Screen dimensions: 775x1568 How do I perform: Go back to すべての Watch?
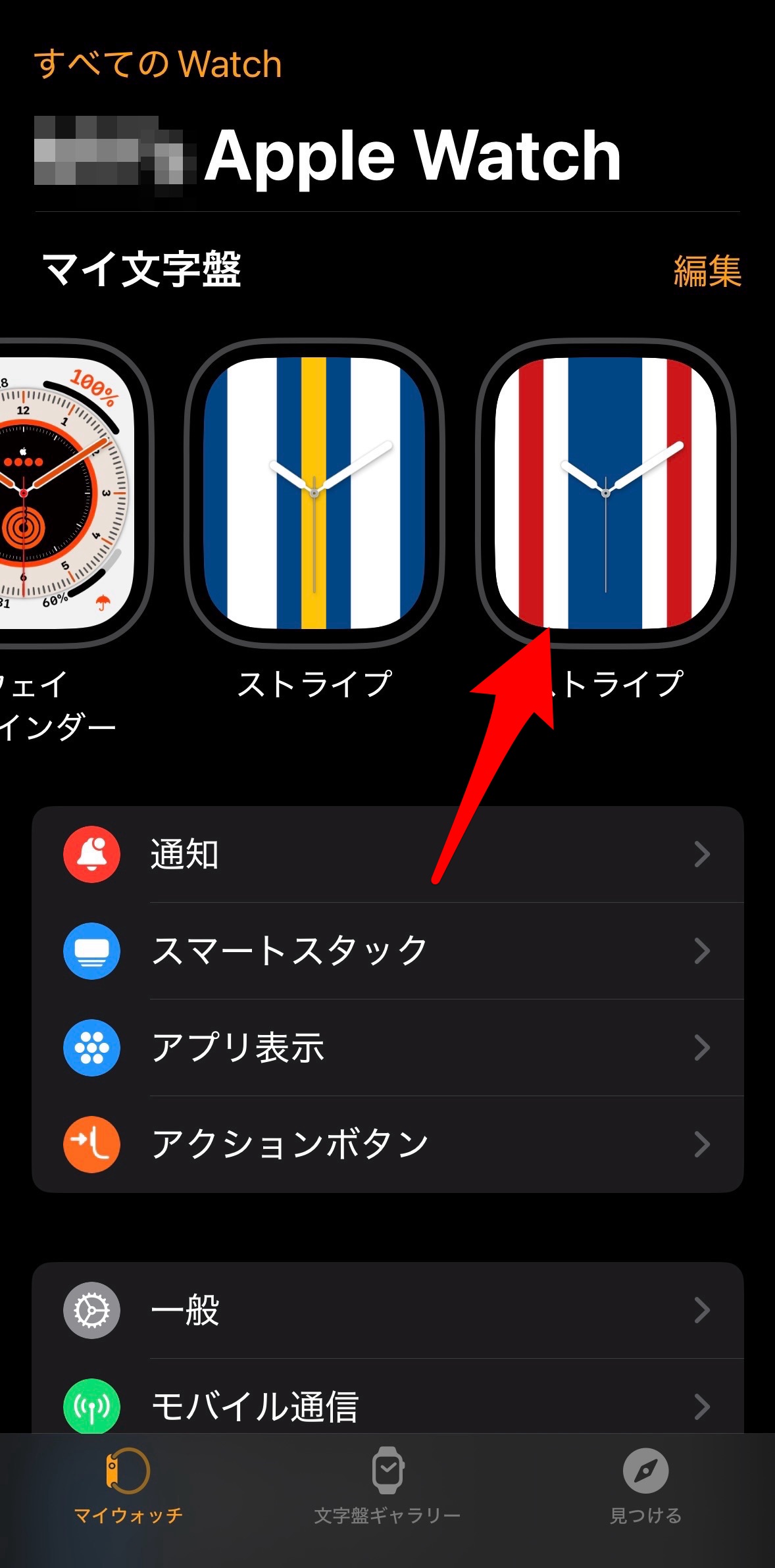tap(158, 64)
